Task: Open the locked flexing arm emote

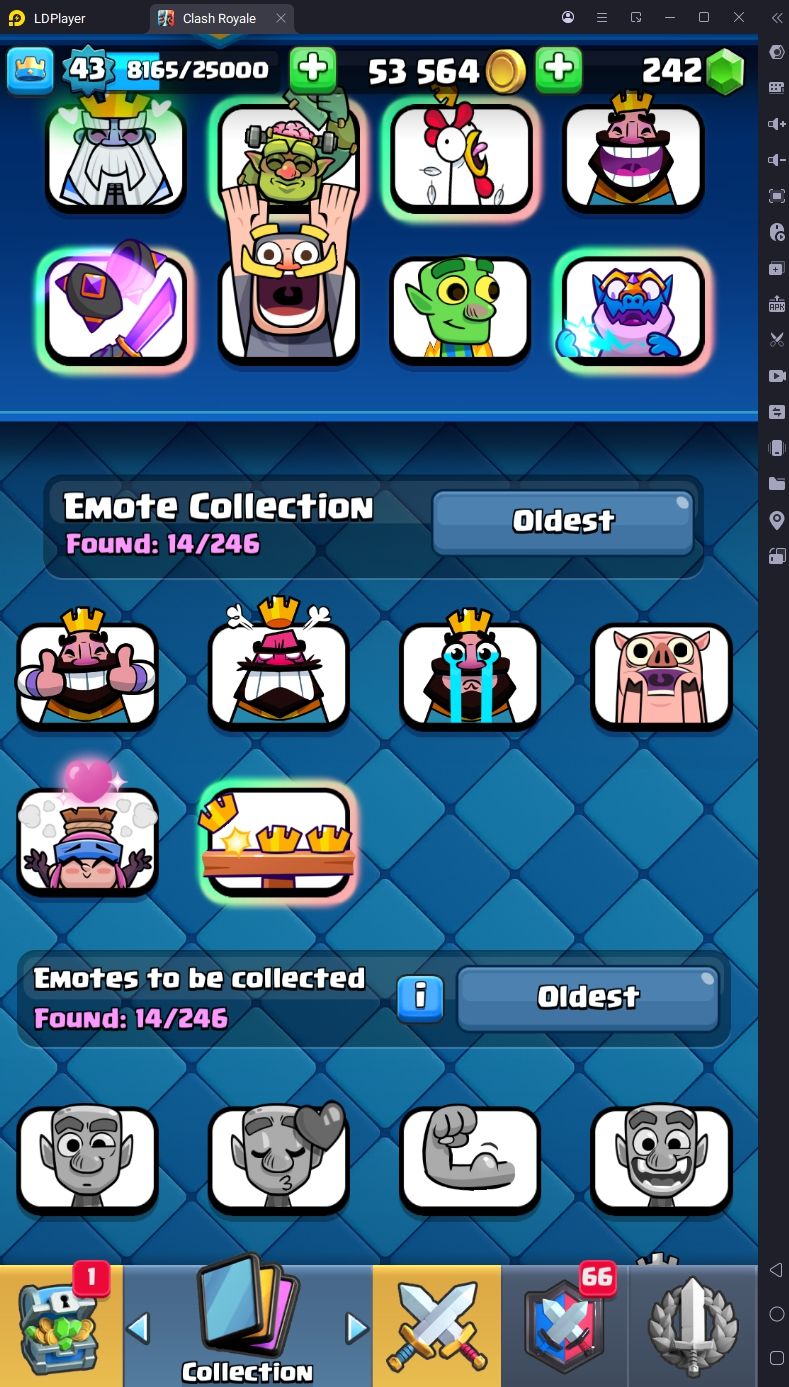Action: [470, 1157]
